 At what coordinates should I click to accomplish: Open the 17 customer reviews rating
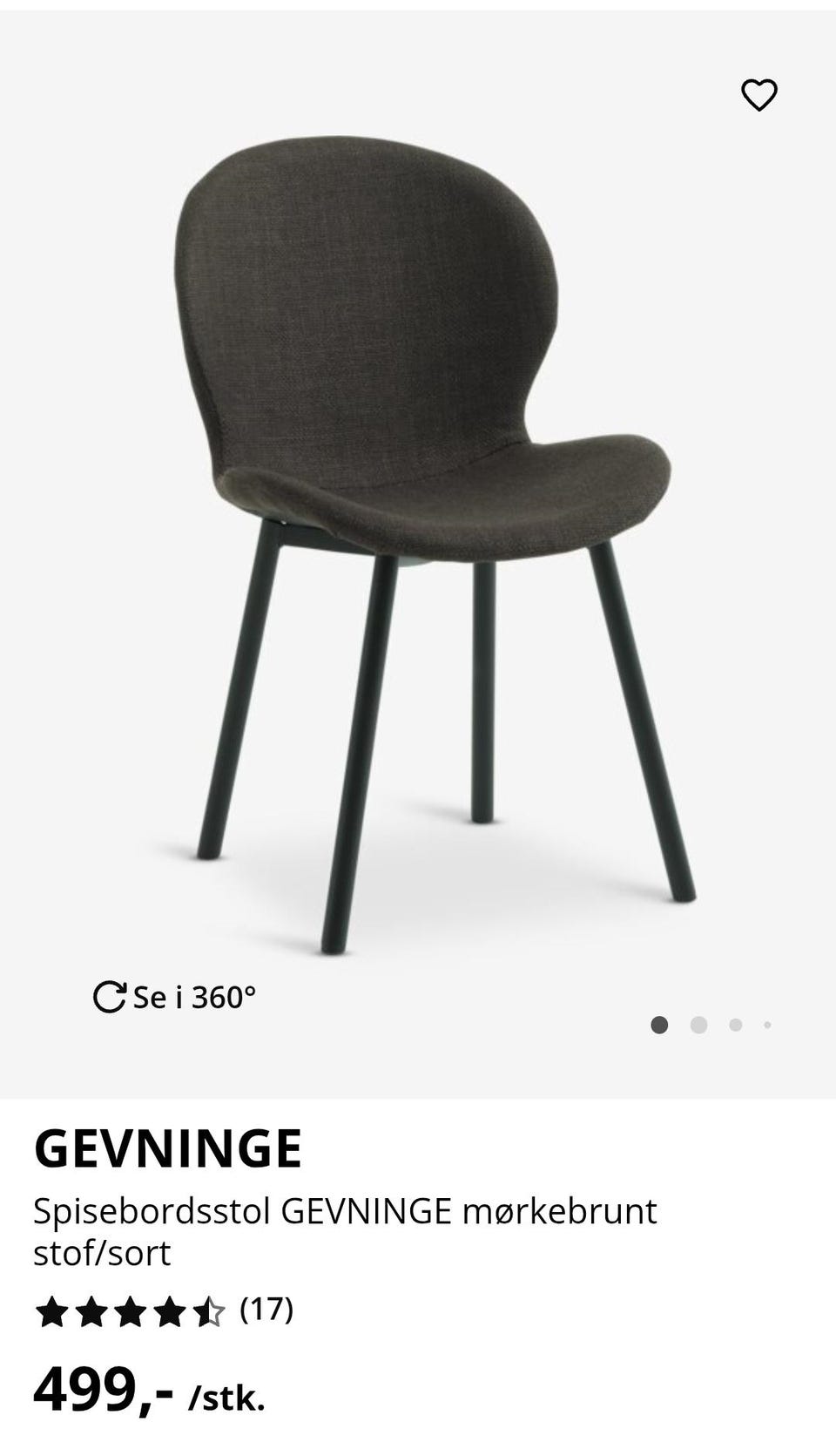pyautogui.click(x=164, y=1310)
